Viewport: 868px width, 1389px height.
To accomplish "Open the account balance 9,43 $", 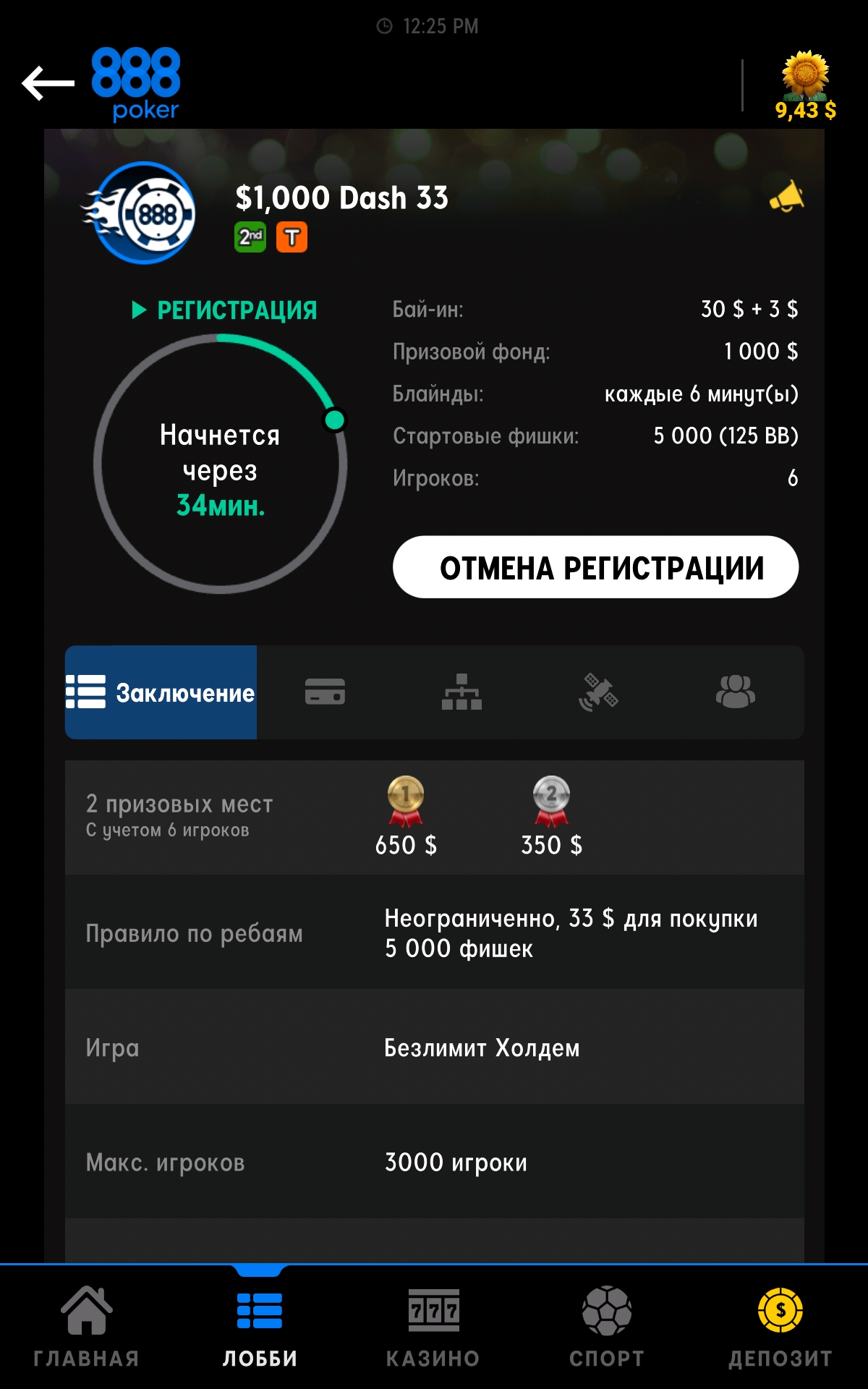I will pos(805,85).
